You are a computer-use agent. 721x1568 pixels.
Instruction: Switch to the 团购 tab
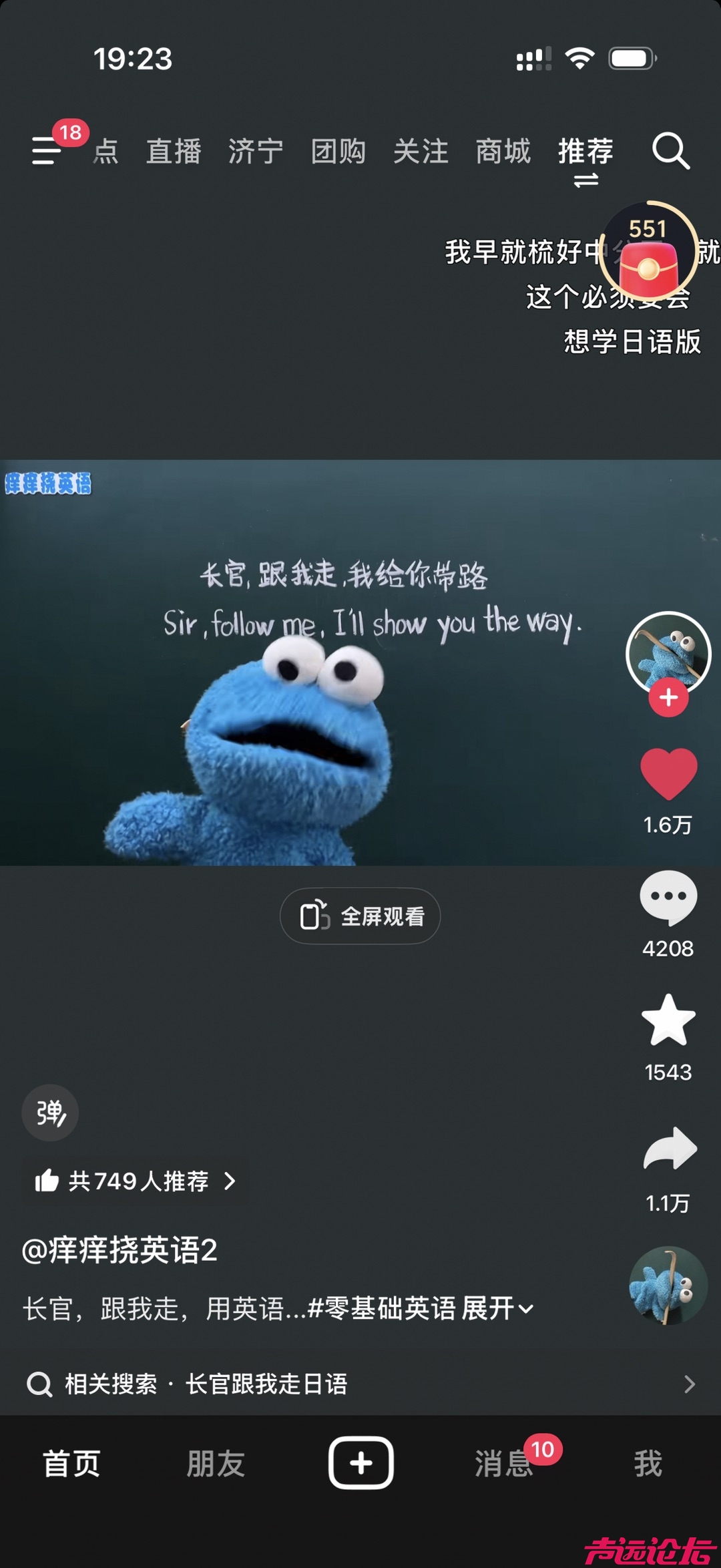click(x=338, y=151)
